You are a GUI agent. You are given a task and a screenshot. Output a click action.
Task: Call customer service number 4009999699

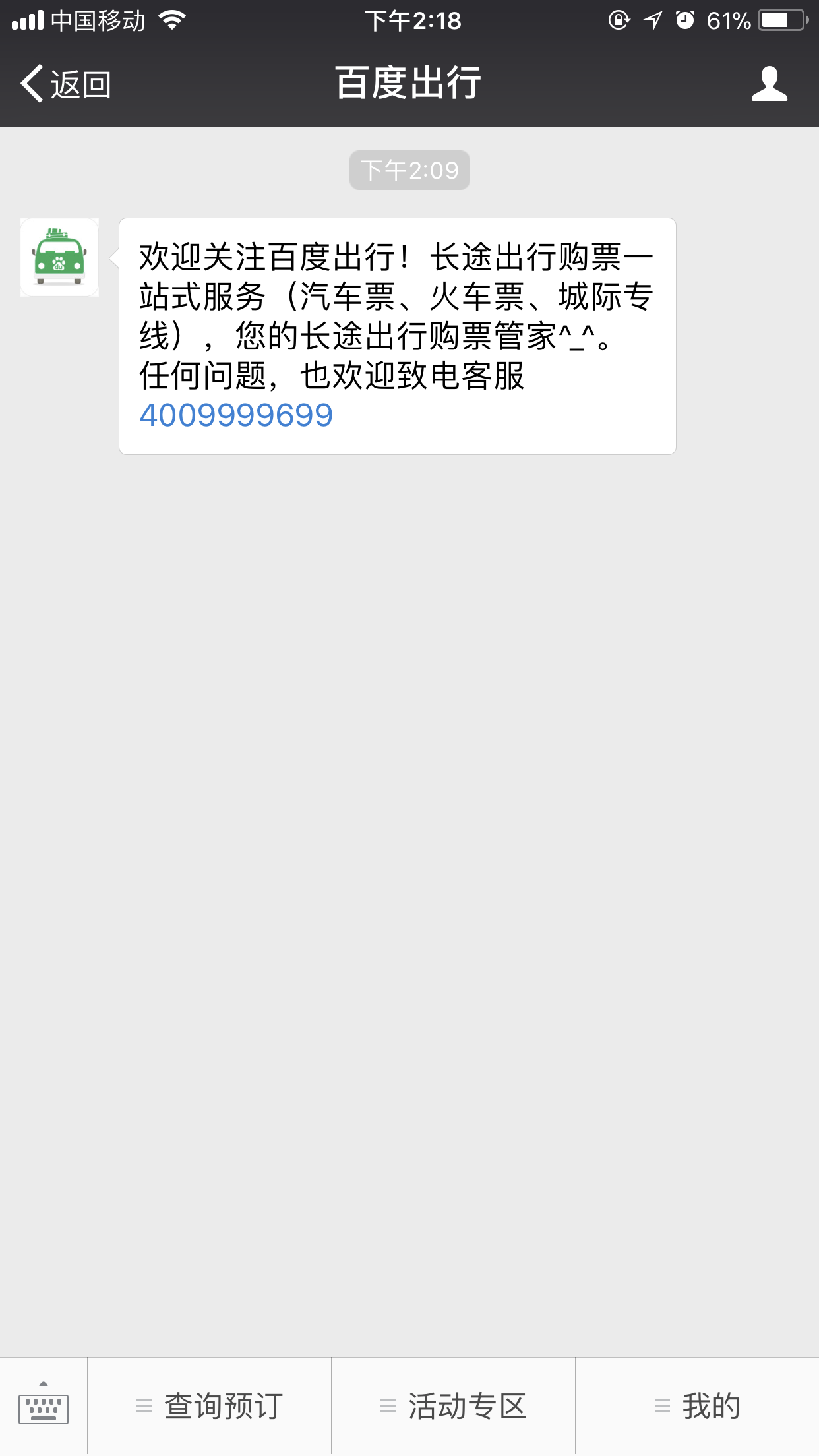236,415
